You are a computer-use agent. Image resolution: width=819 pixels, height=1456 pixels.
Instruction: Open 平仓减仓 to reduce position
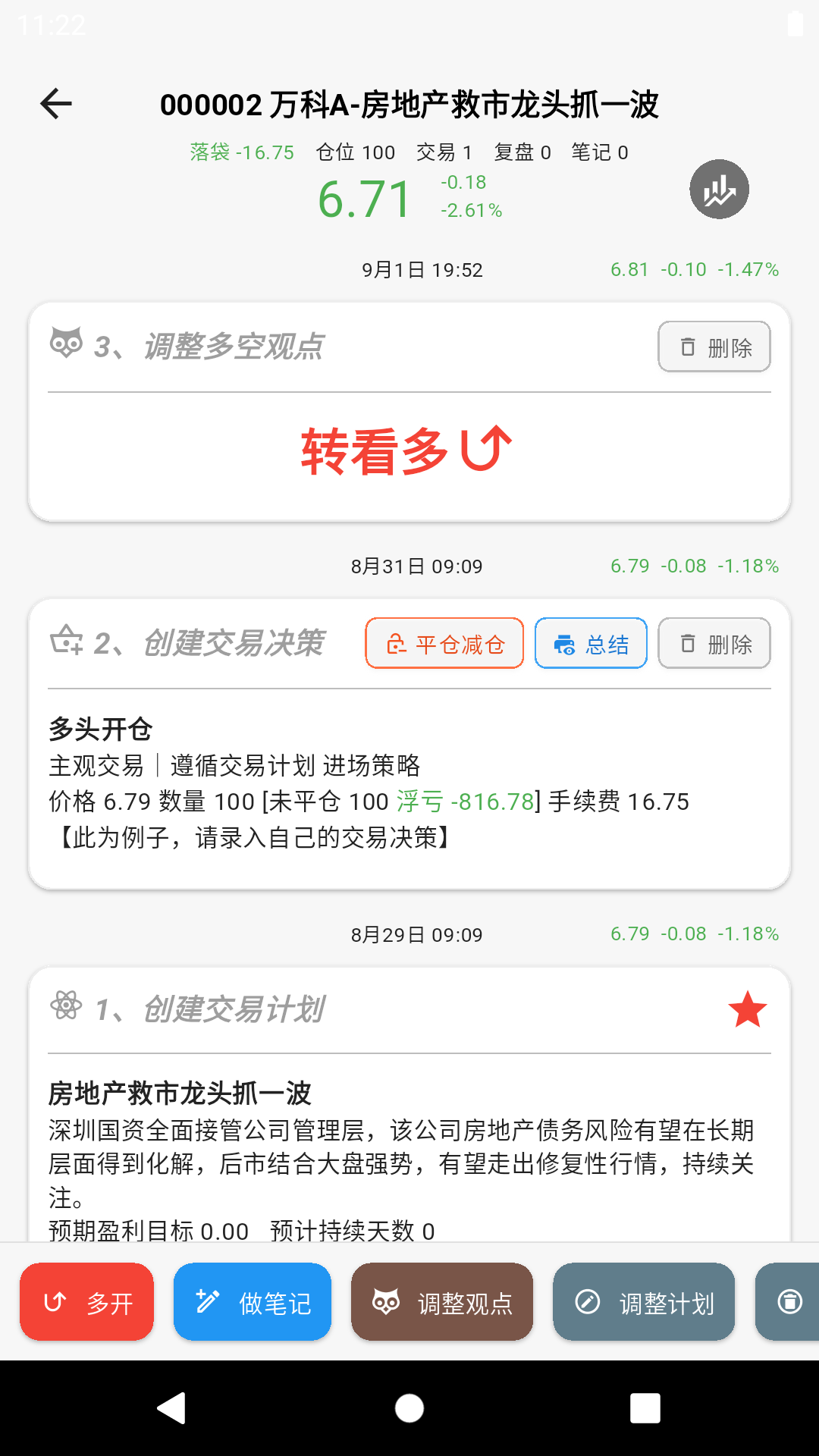pyautogui.click(x=444, y=642)
